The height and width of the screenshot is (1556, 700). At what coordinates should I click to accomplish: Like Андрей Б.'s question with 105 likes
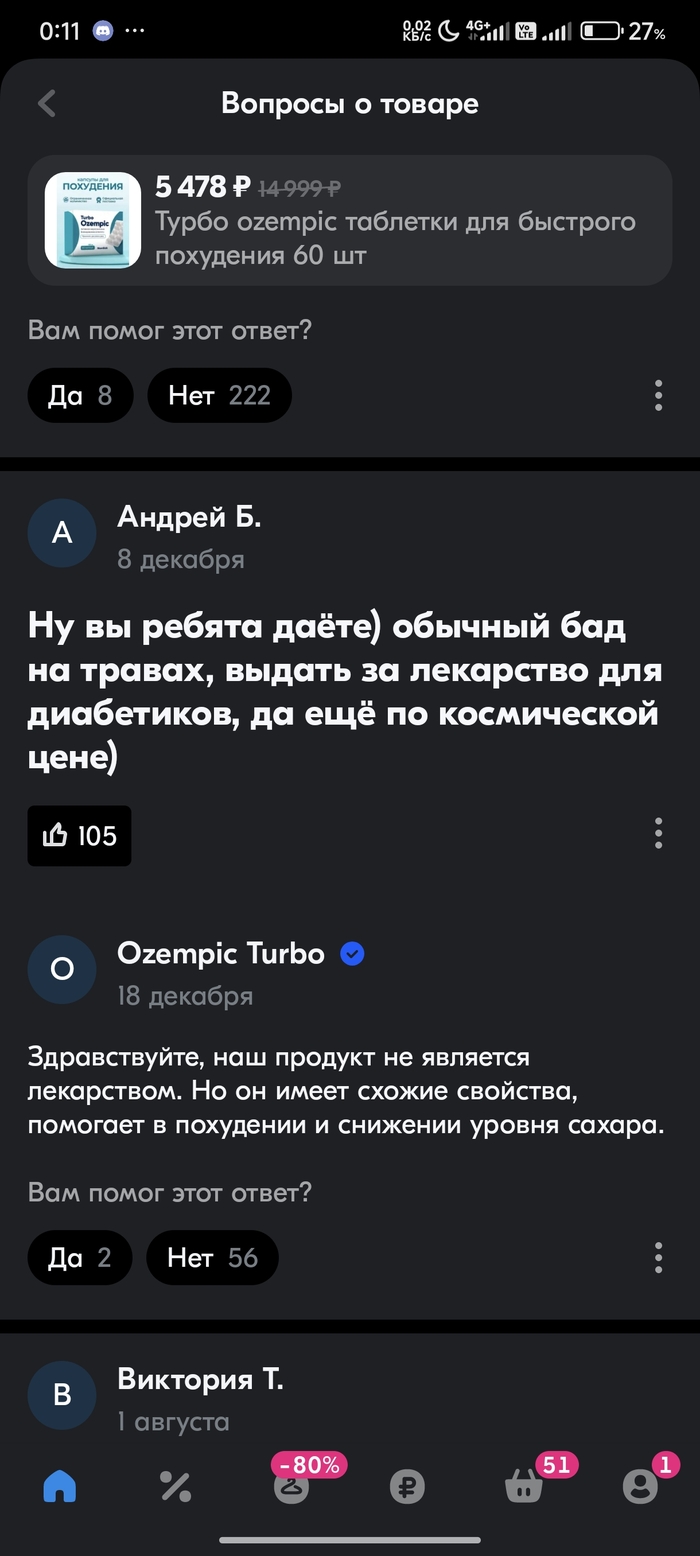80,835
